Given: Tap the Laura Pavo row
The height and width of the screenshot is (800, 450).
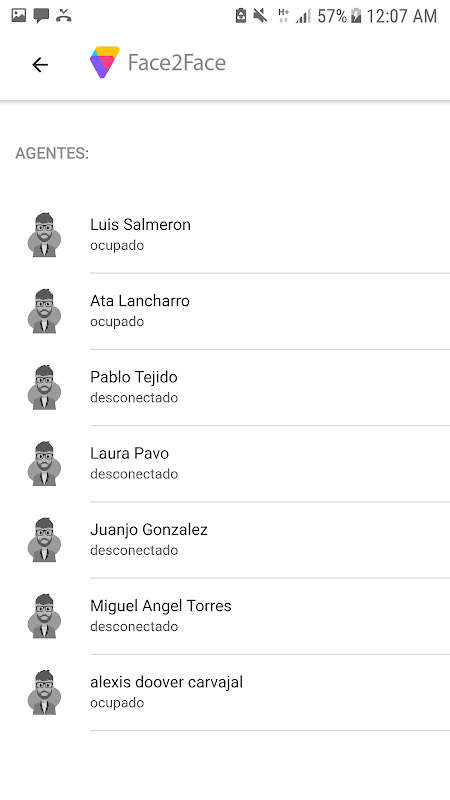Looking at the screenshot, I should coord(225,464).
